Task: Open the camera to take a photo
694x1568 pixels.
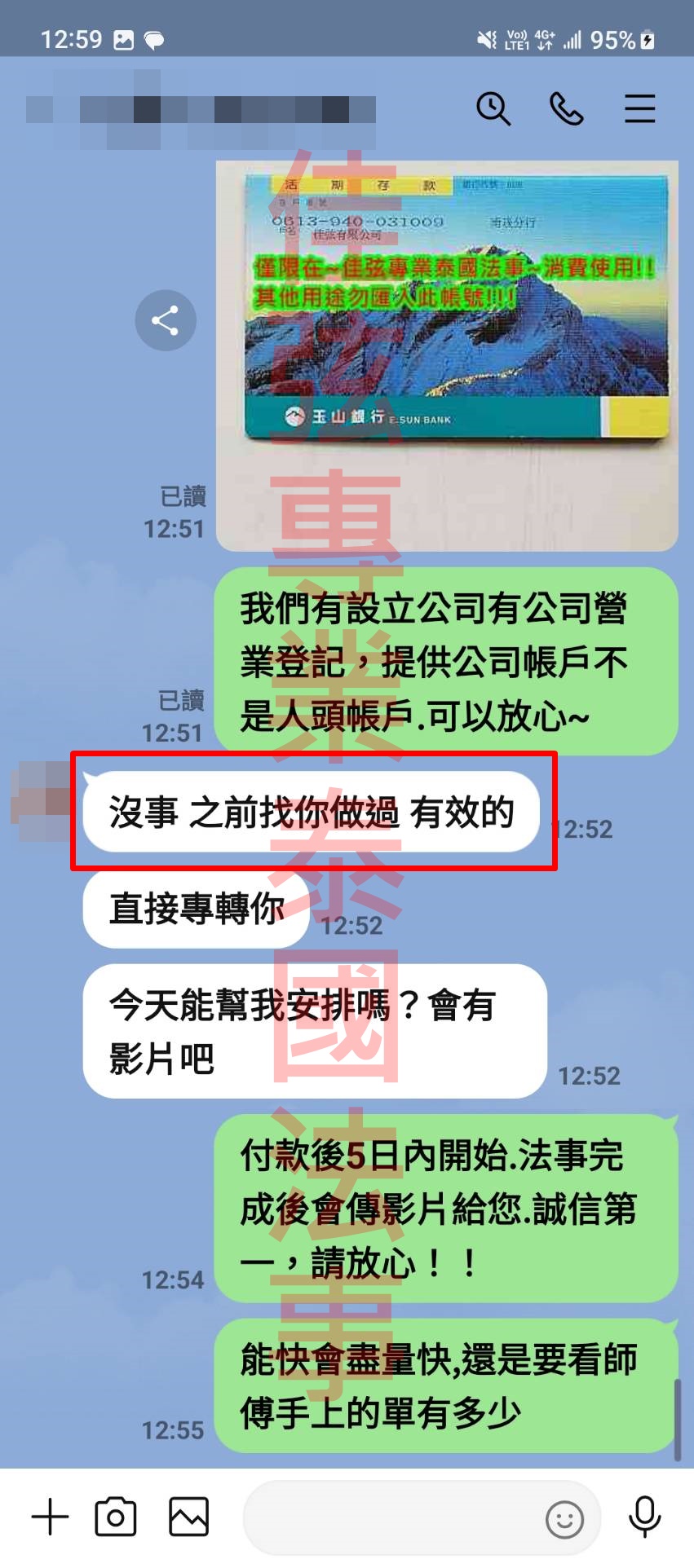Action: [116, 1517]
